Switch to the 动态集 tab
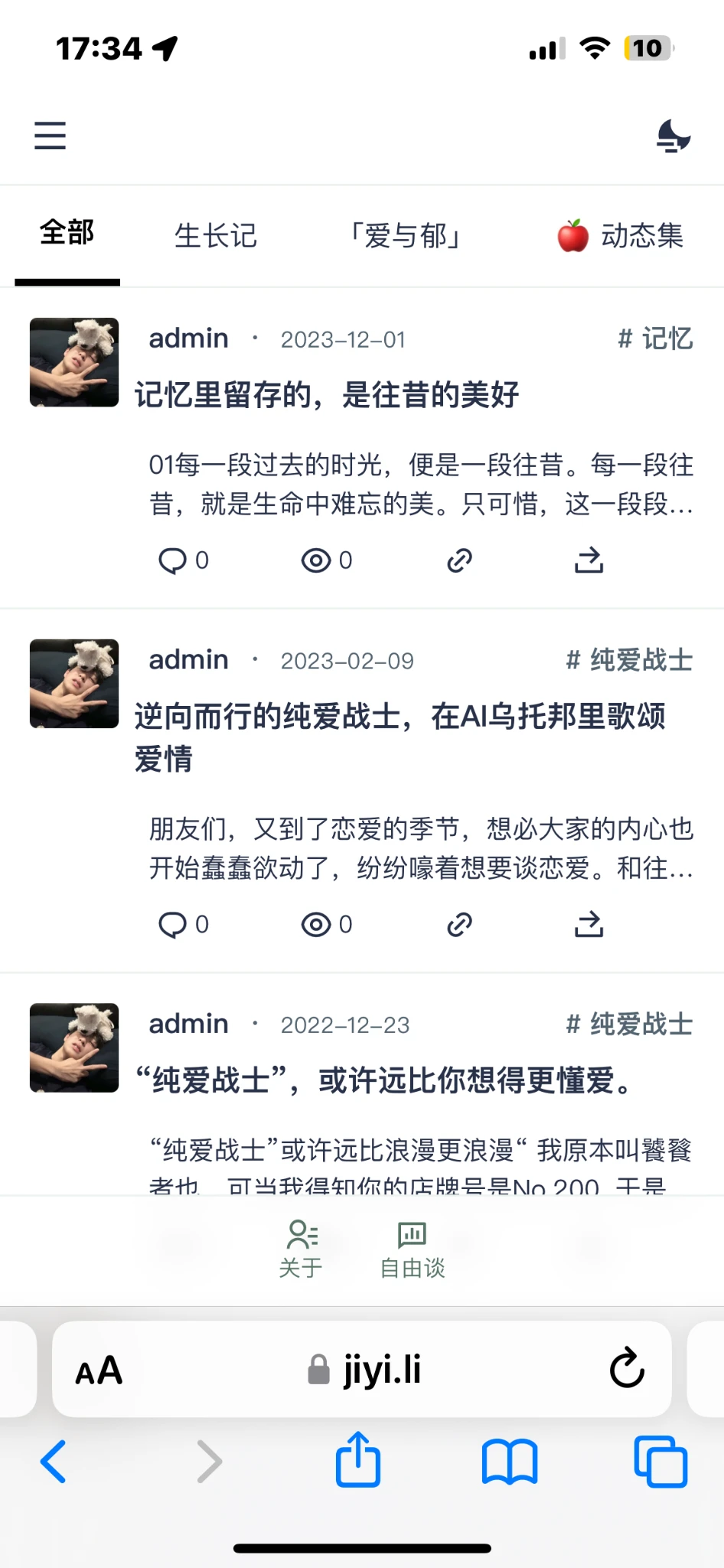This screenshot has height=1568, width=724. (621, 235)
